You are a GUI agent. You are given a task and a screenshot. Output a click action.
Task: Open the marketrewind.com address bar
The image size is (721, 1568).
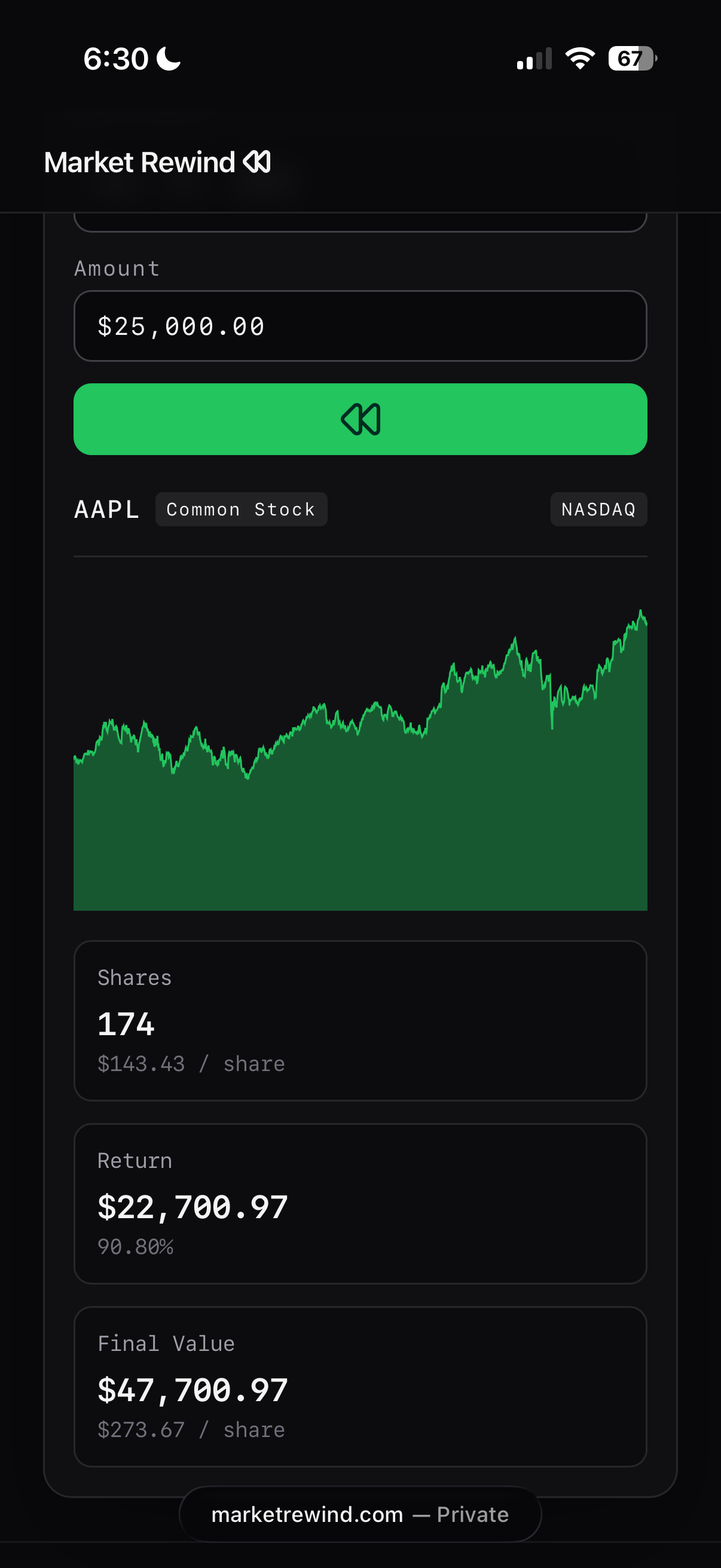307,1515
